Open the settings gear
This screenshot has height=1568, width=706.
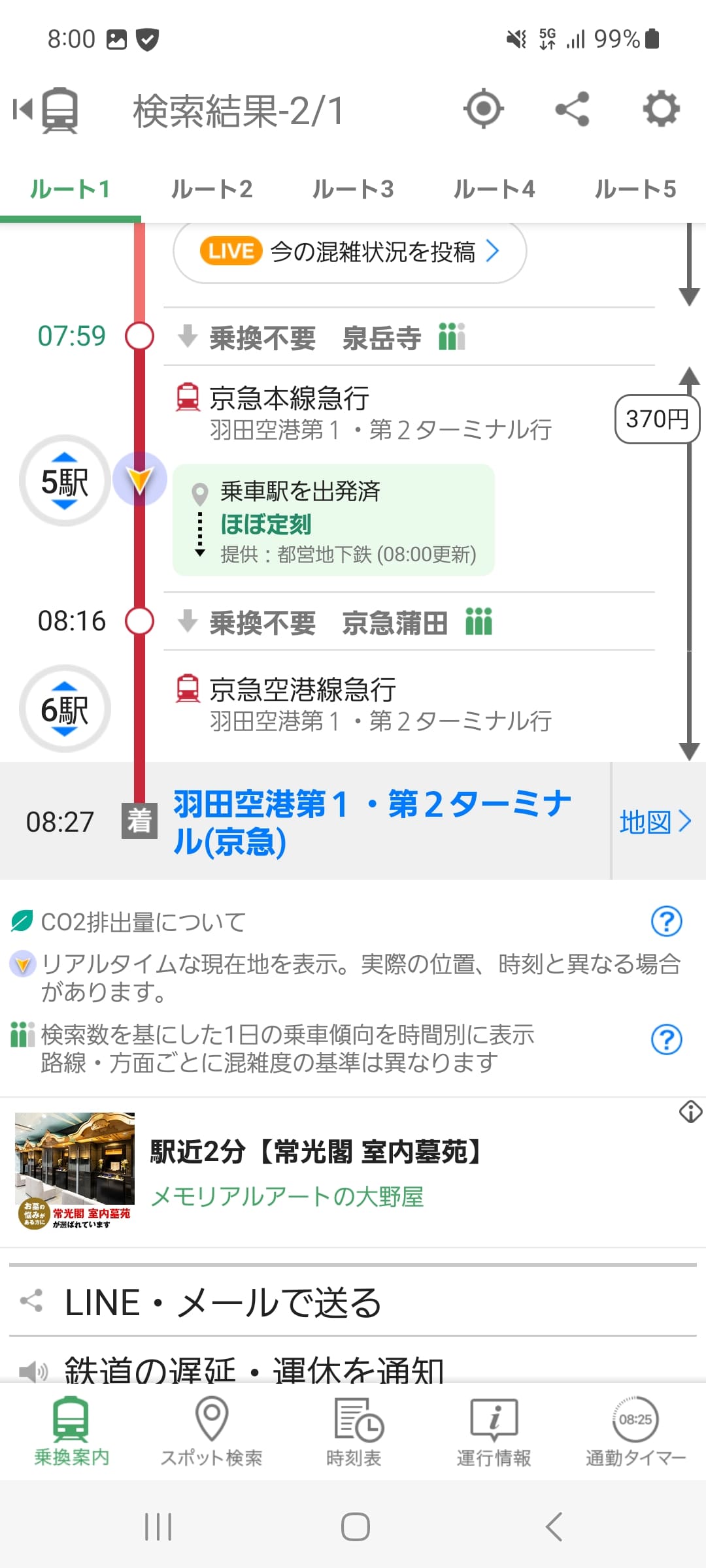tap(661, 109)
